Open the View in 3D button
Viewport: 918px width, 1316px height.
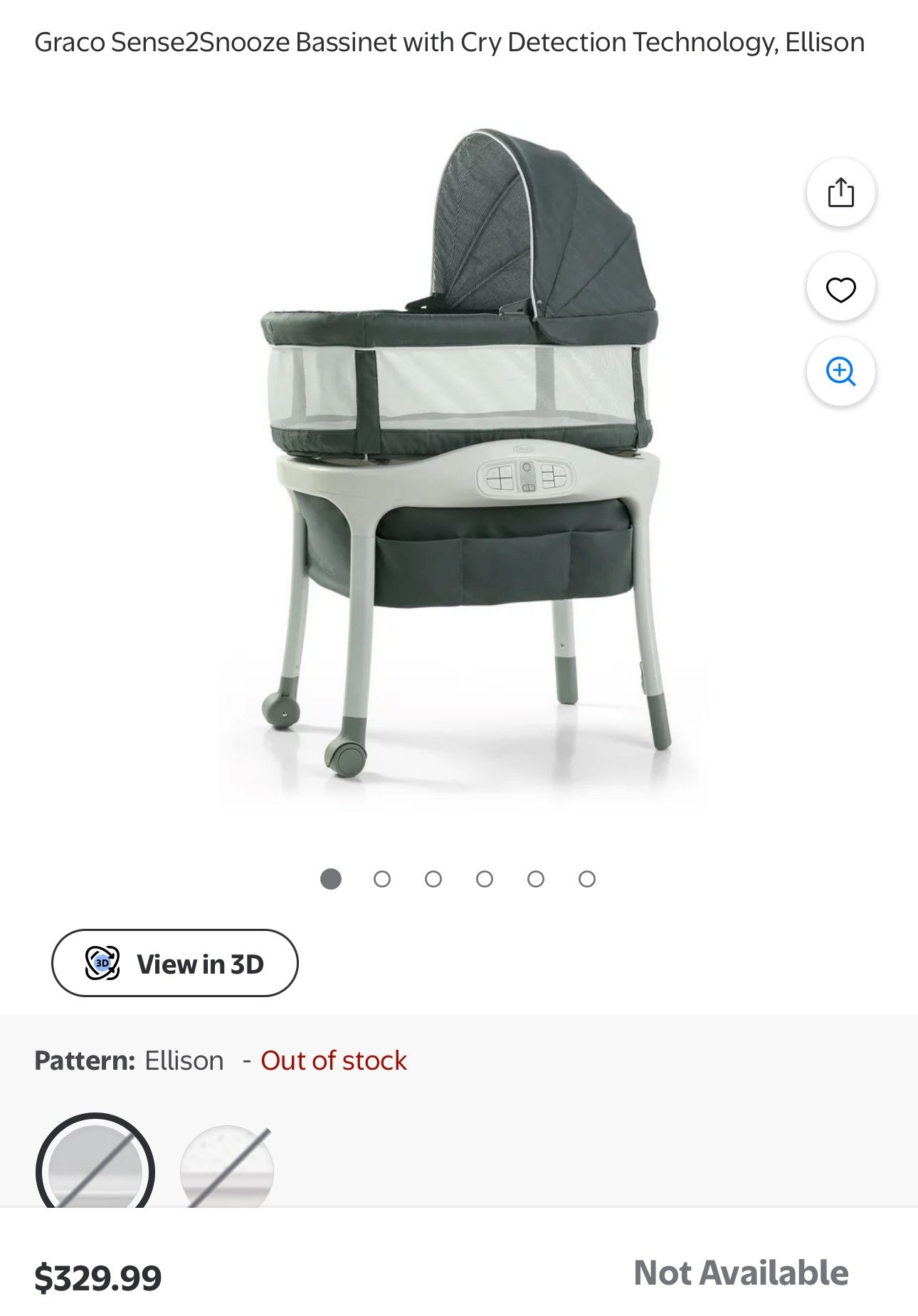point(174,963)
